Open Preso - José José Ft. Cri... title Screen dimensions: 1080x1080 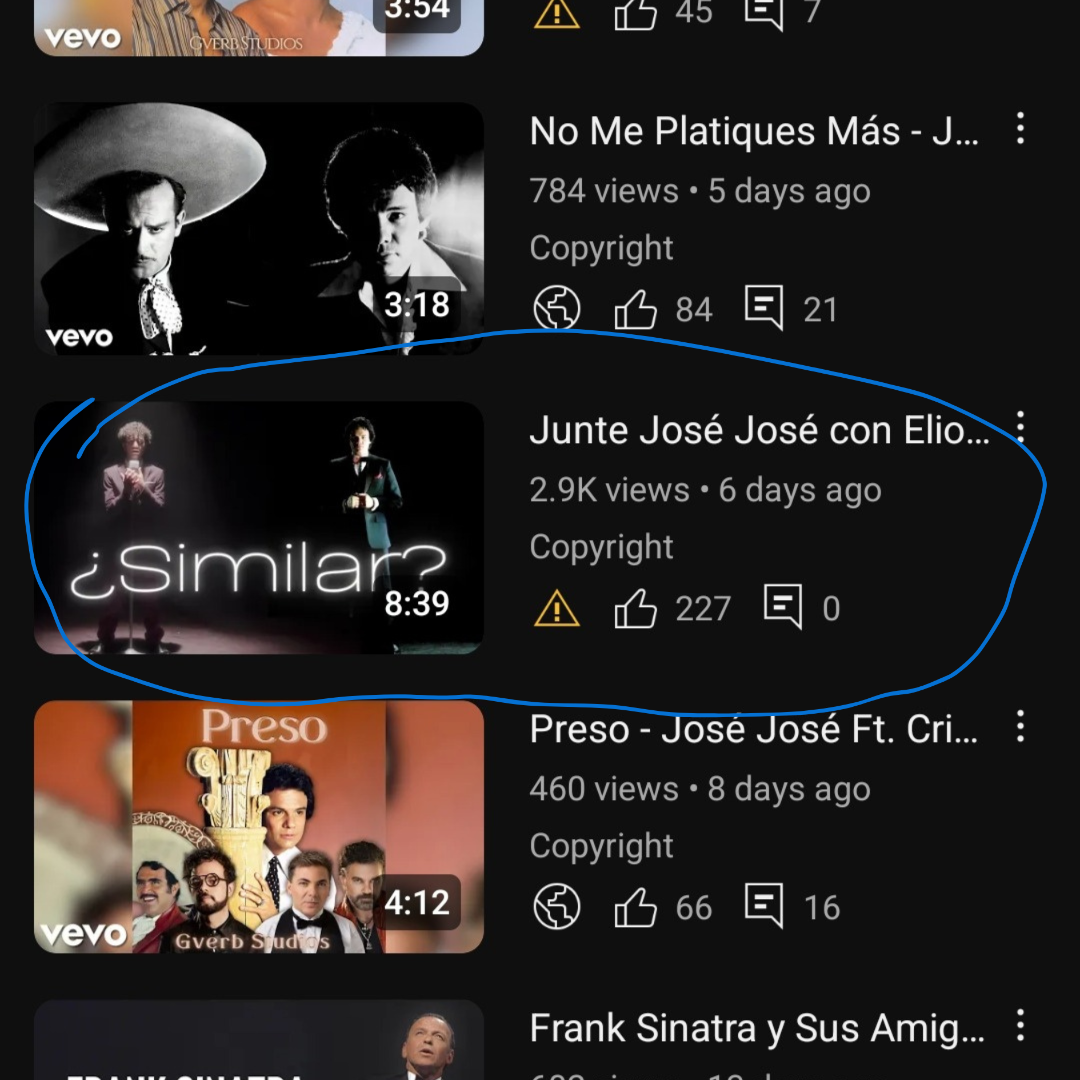(x=753, y=729)
